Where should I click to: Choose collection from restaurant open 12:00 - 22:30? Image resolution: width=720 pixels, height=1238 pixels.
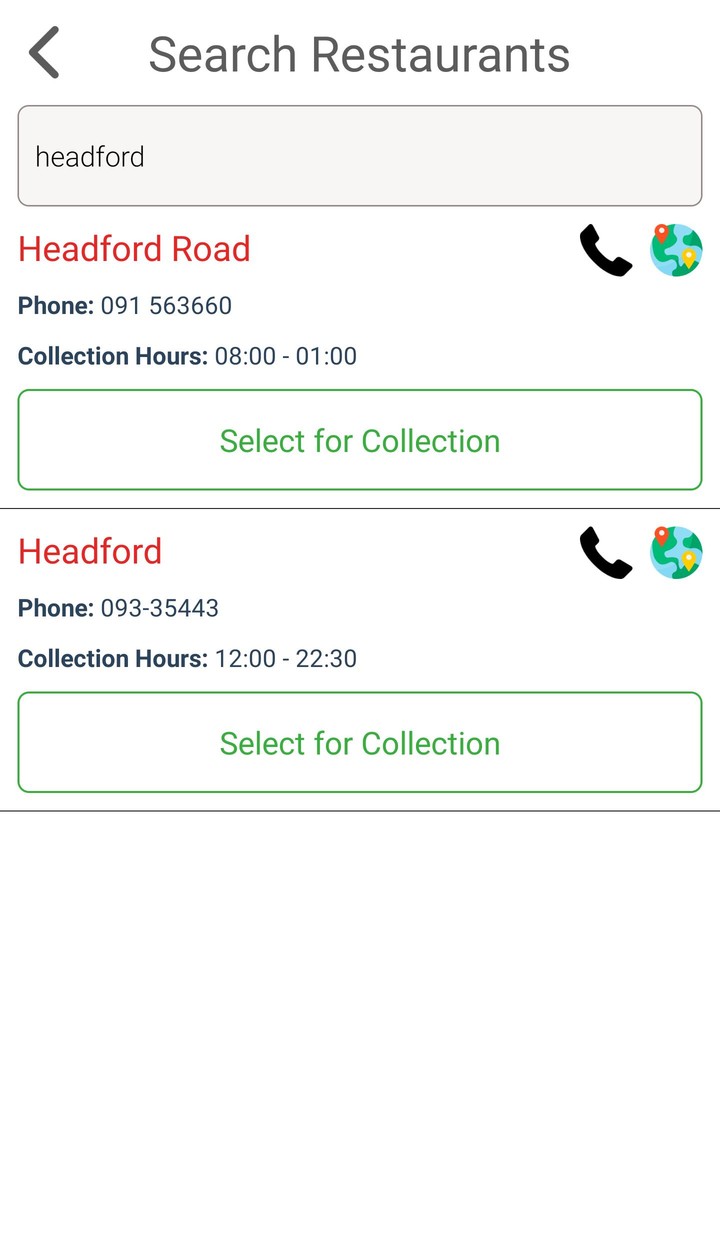click(x=360, y=742)
